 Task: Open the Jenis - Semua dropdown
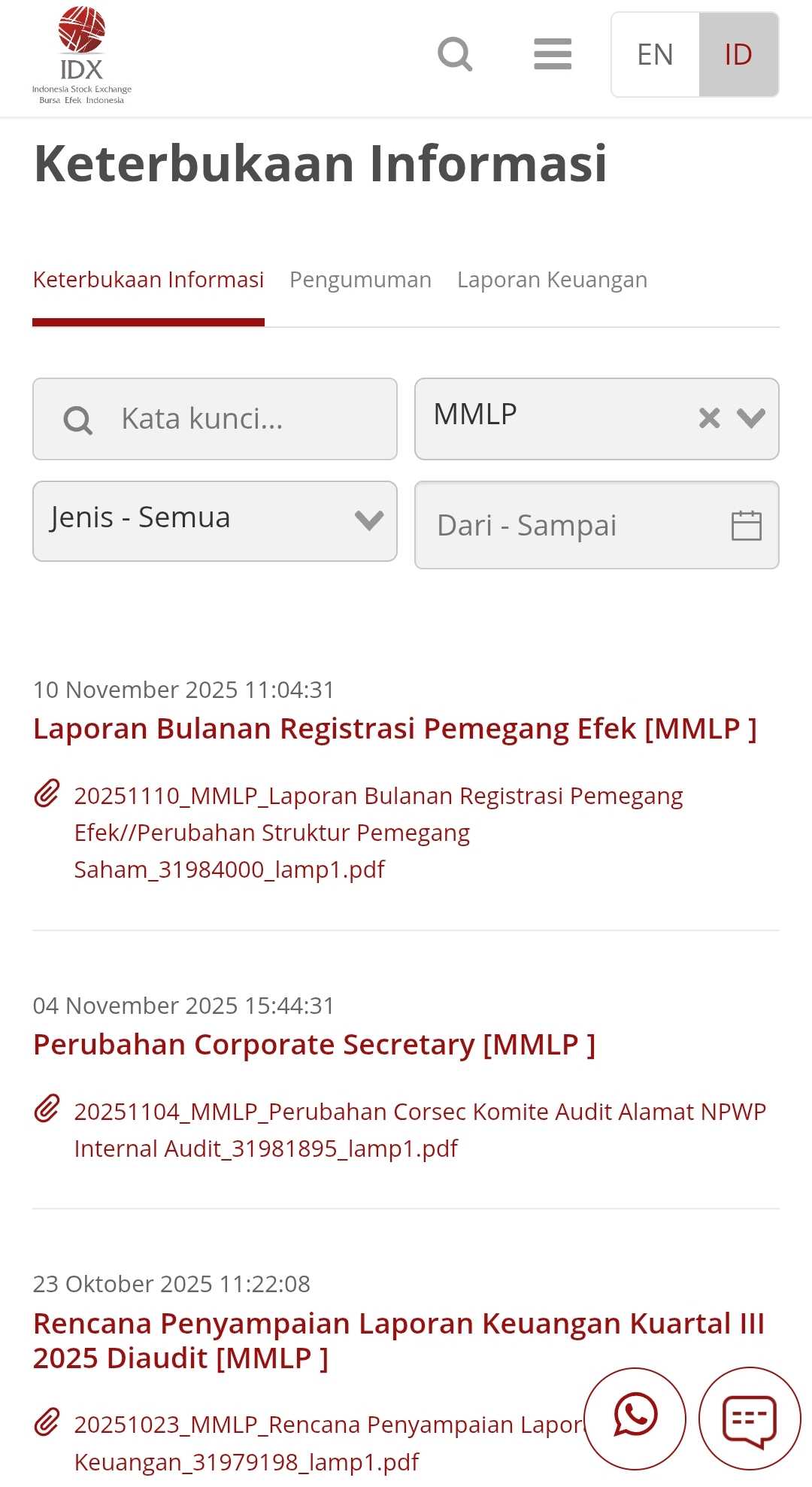[x=214, y=520]
